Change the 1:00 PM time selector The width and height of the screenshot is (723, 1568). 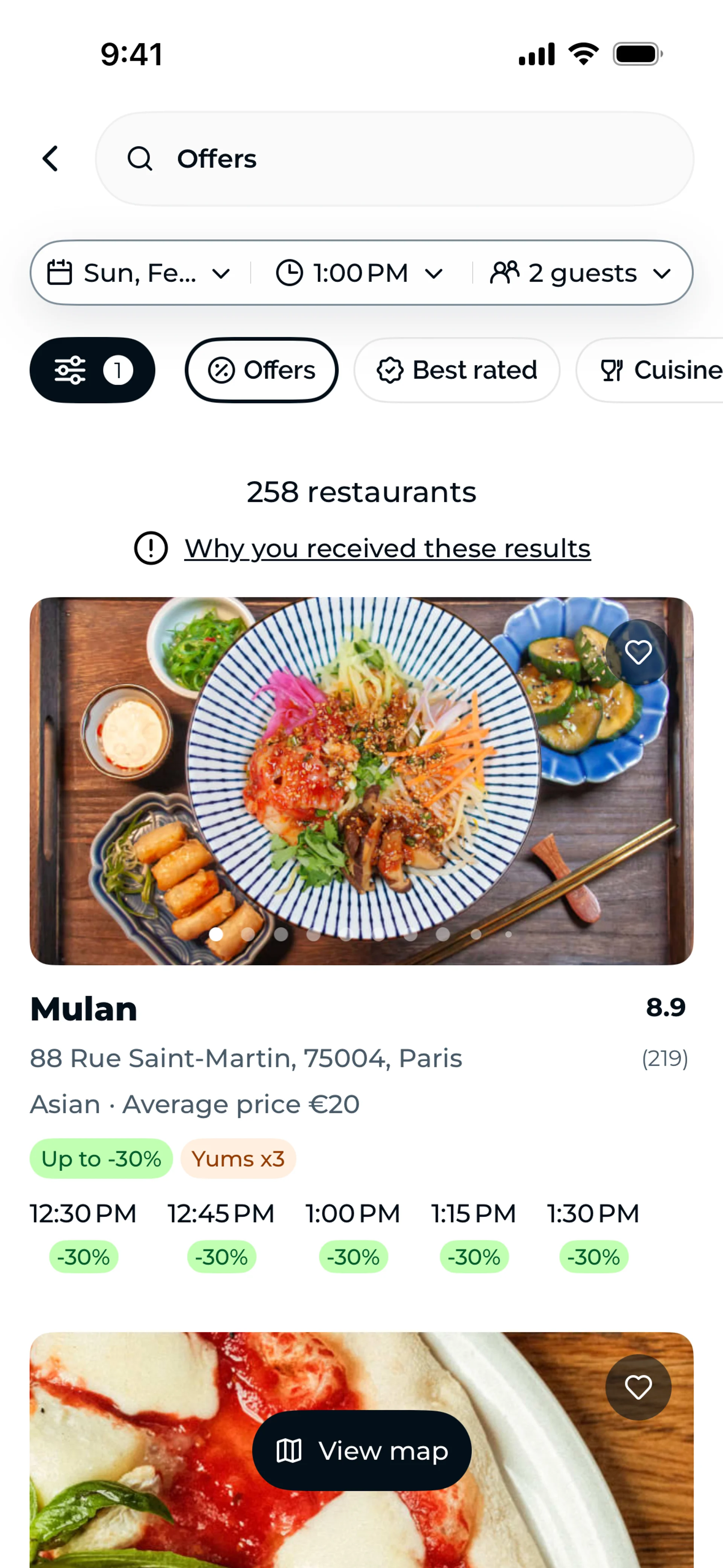coord(360,273)
